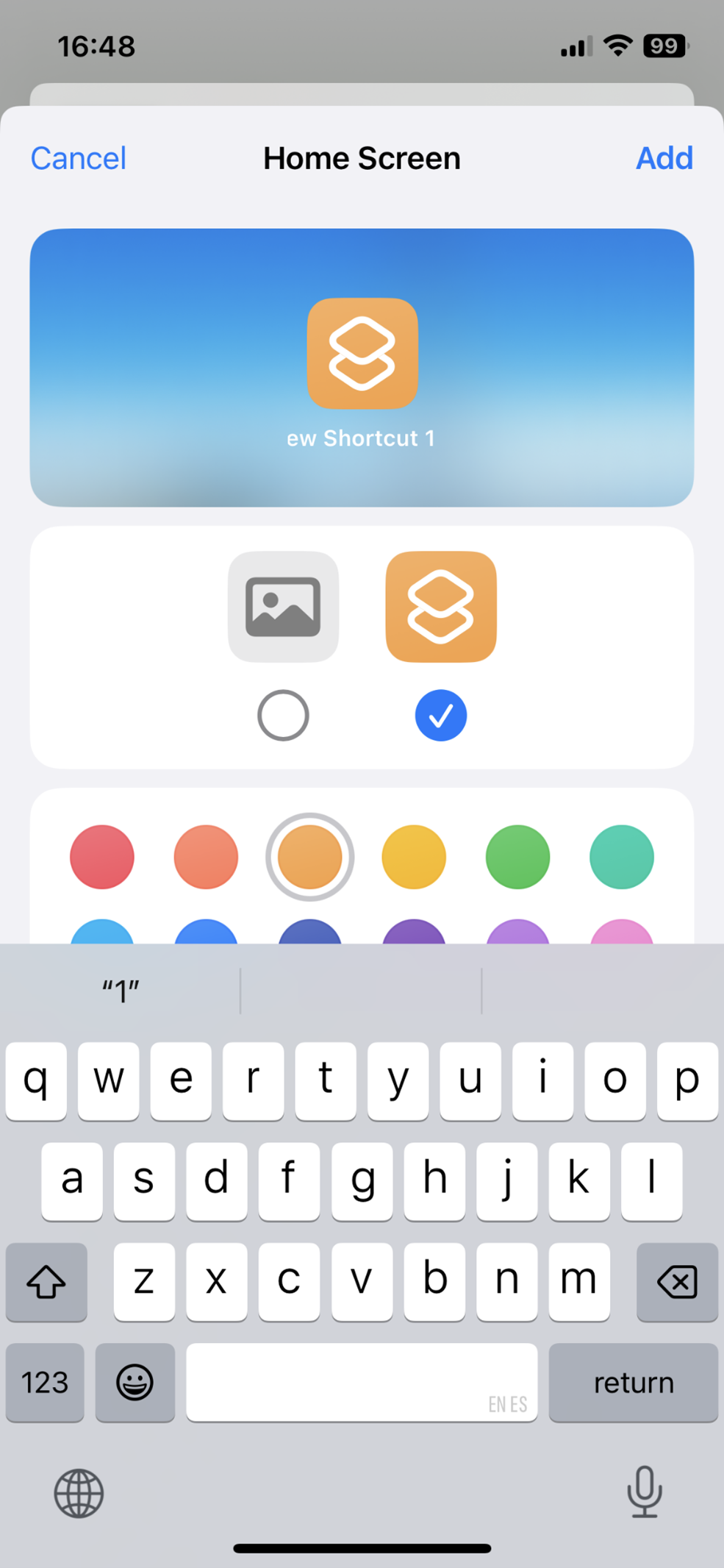This screenshot has height=1568, width=724.
Task: Choose the coral color swatch
Action: pos(206,857)
